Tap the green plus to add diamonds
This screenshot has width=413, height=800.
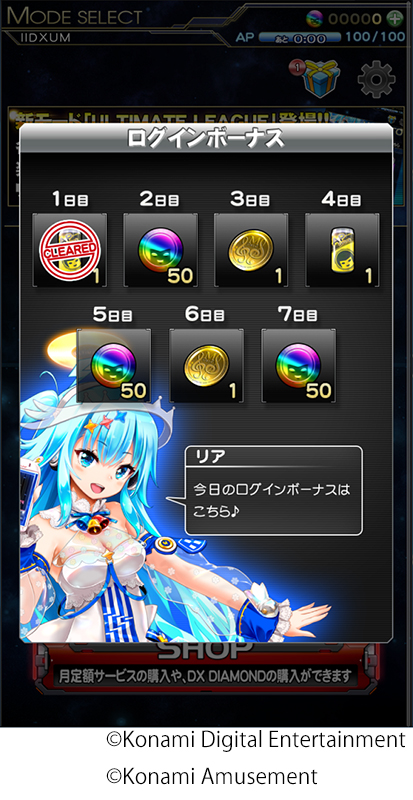[395, 19]
